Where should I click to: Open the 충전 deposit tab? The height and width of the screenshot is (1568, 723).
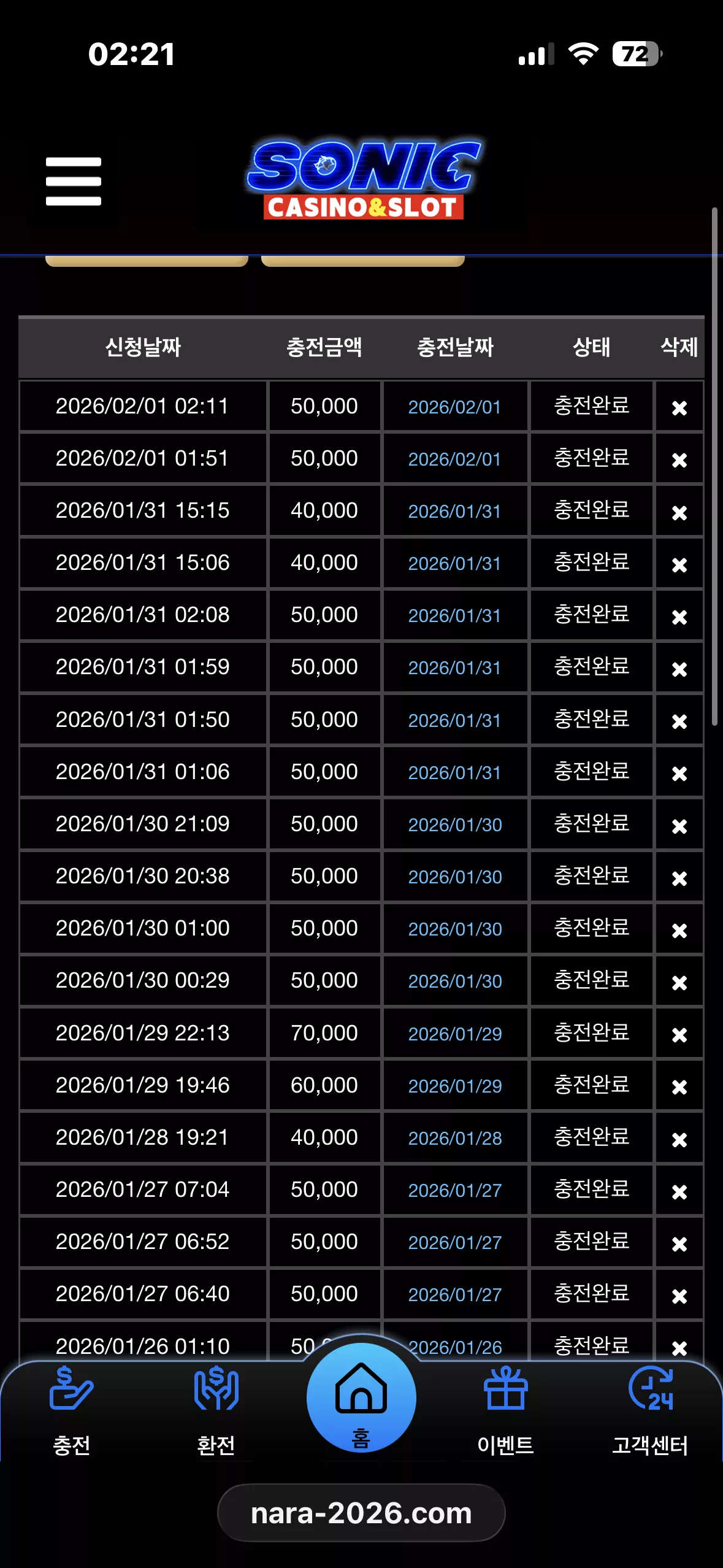(72, 1411)
